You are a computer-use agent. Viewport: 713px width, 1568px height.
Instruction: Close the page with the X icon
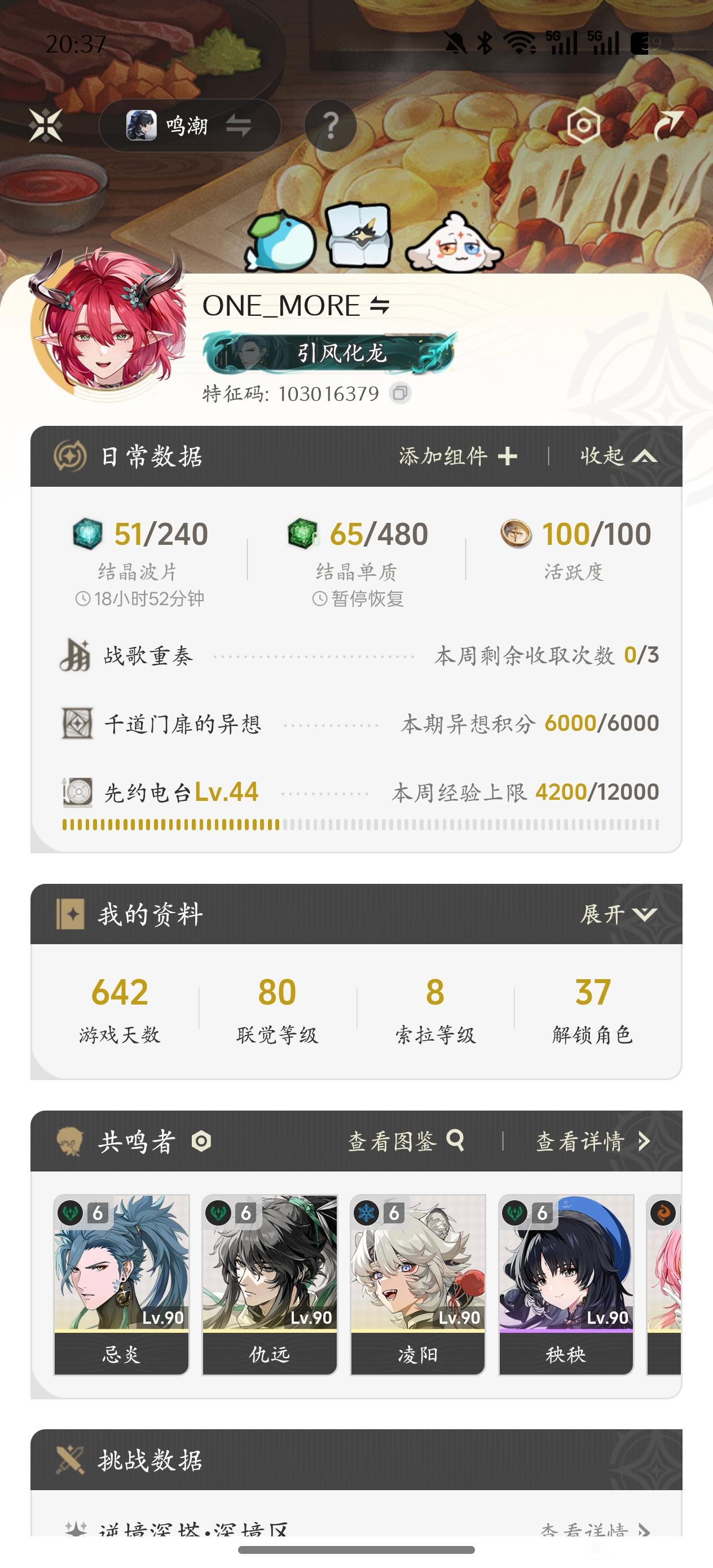[46, 126]
